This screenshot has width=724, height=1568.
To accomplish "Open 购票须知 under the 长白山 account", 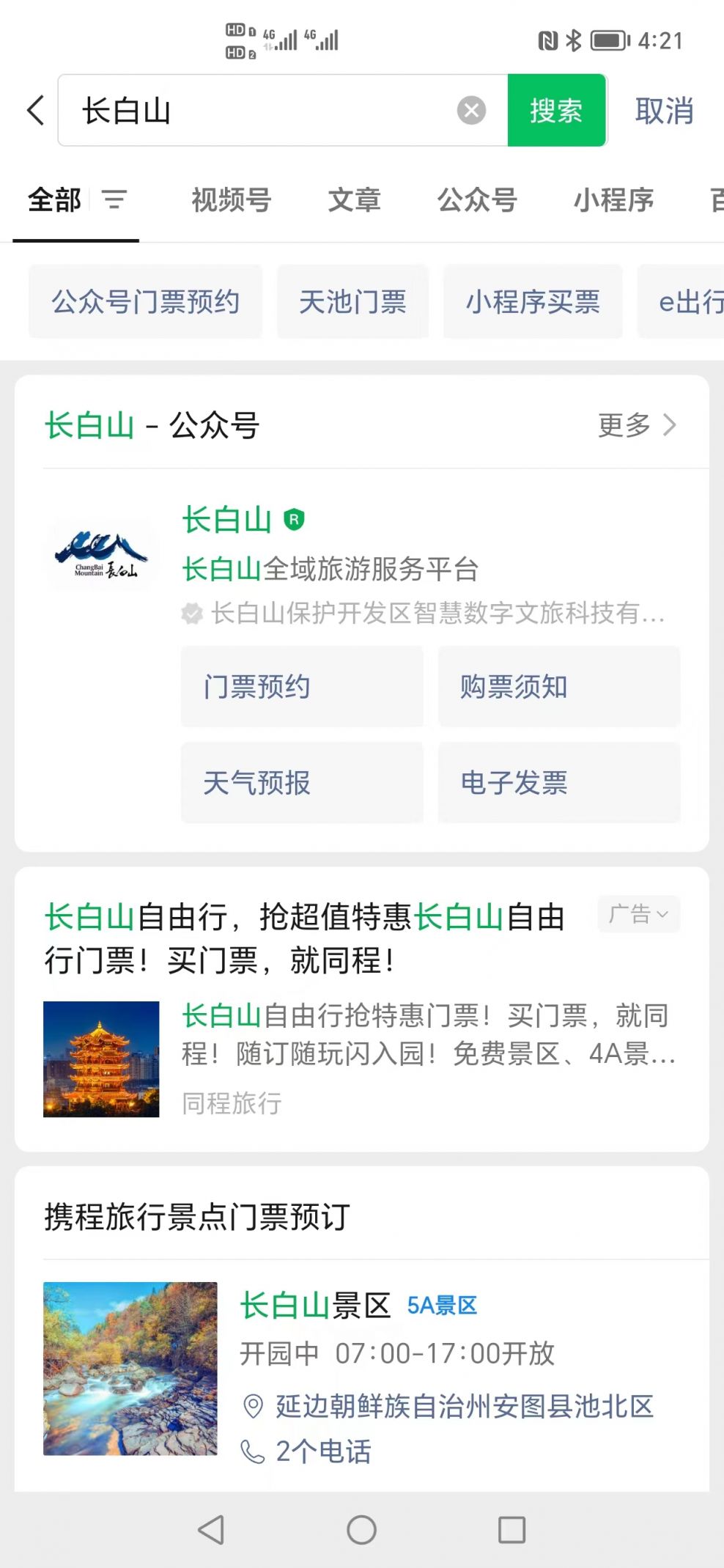I will coord(559,687).
